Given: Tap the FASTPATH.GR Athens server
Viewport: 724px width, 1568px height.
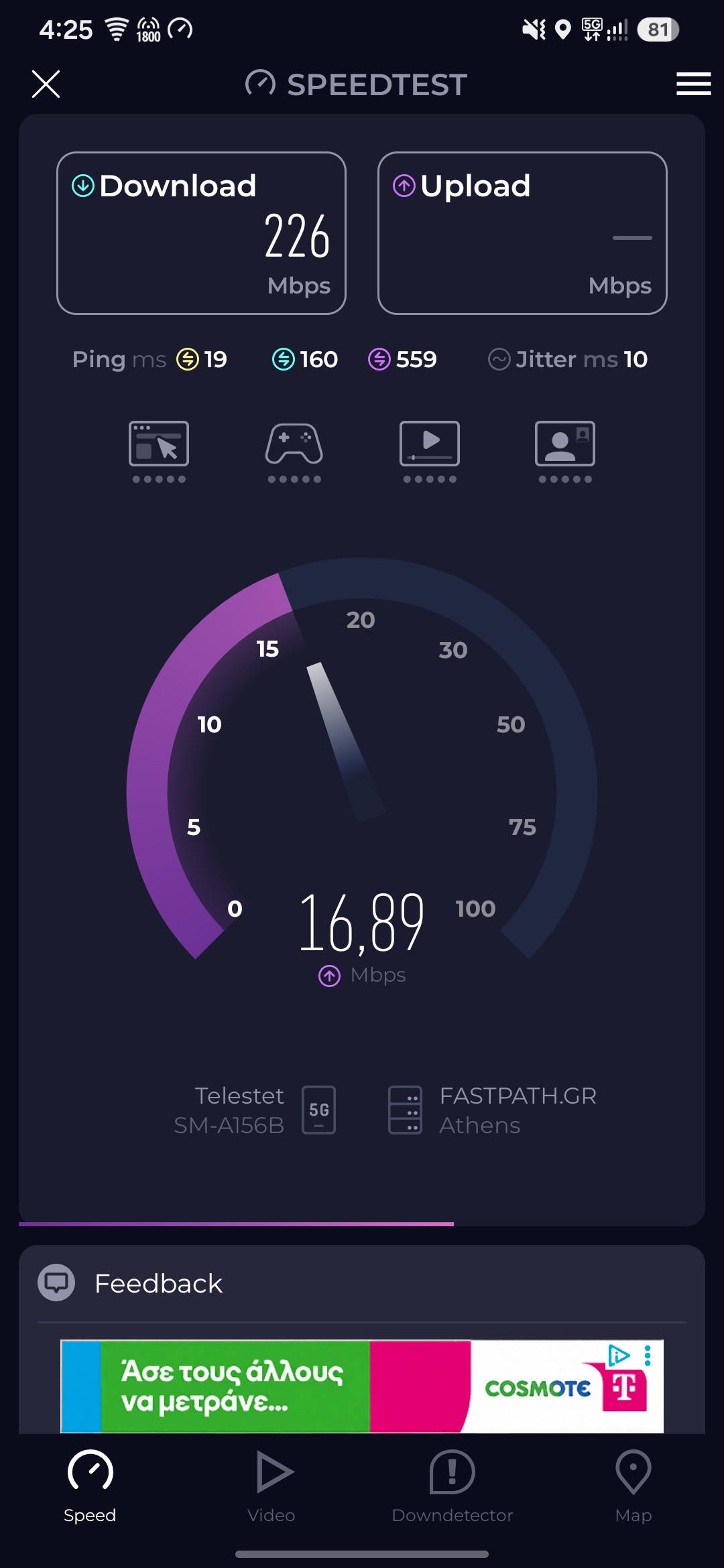Looking at the screenshot, I should 493,1110.
